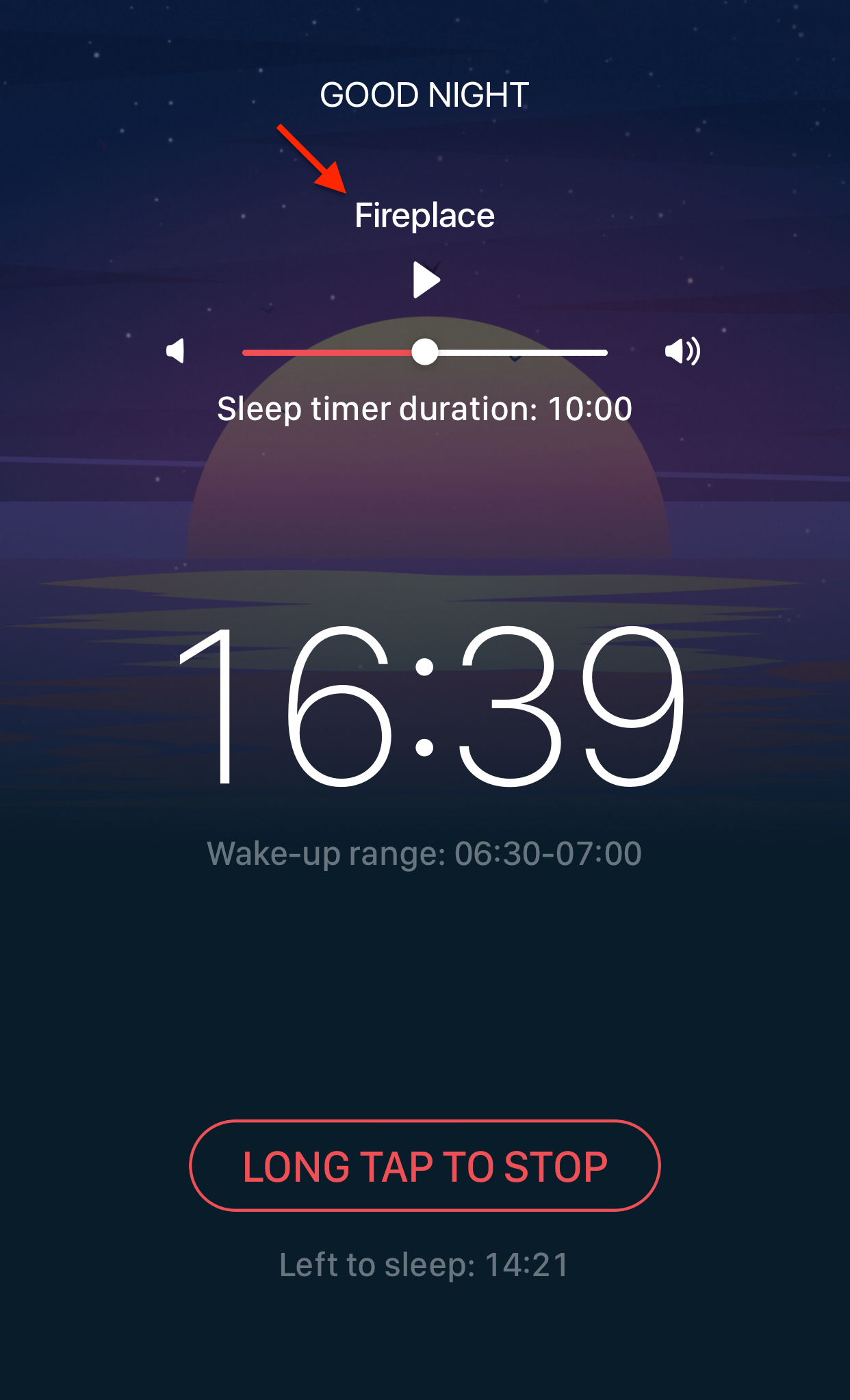Image resolution: width=850 pixels, height=1400 pixels.
Task: Tap the middle of the volume slider
Action: (425, 352)
